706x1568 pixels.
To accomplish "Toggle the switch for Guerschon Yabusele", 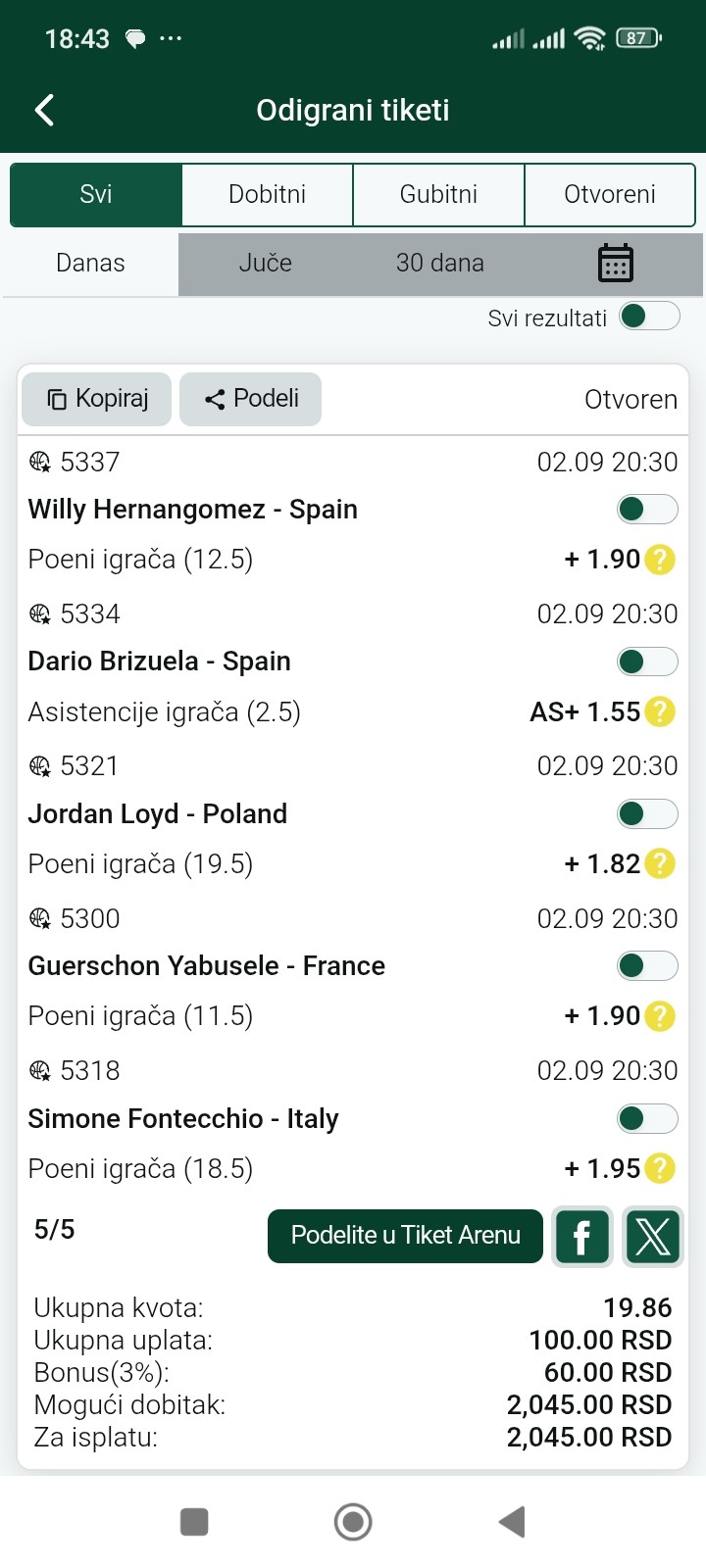I will [x=647, y=965].
